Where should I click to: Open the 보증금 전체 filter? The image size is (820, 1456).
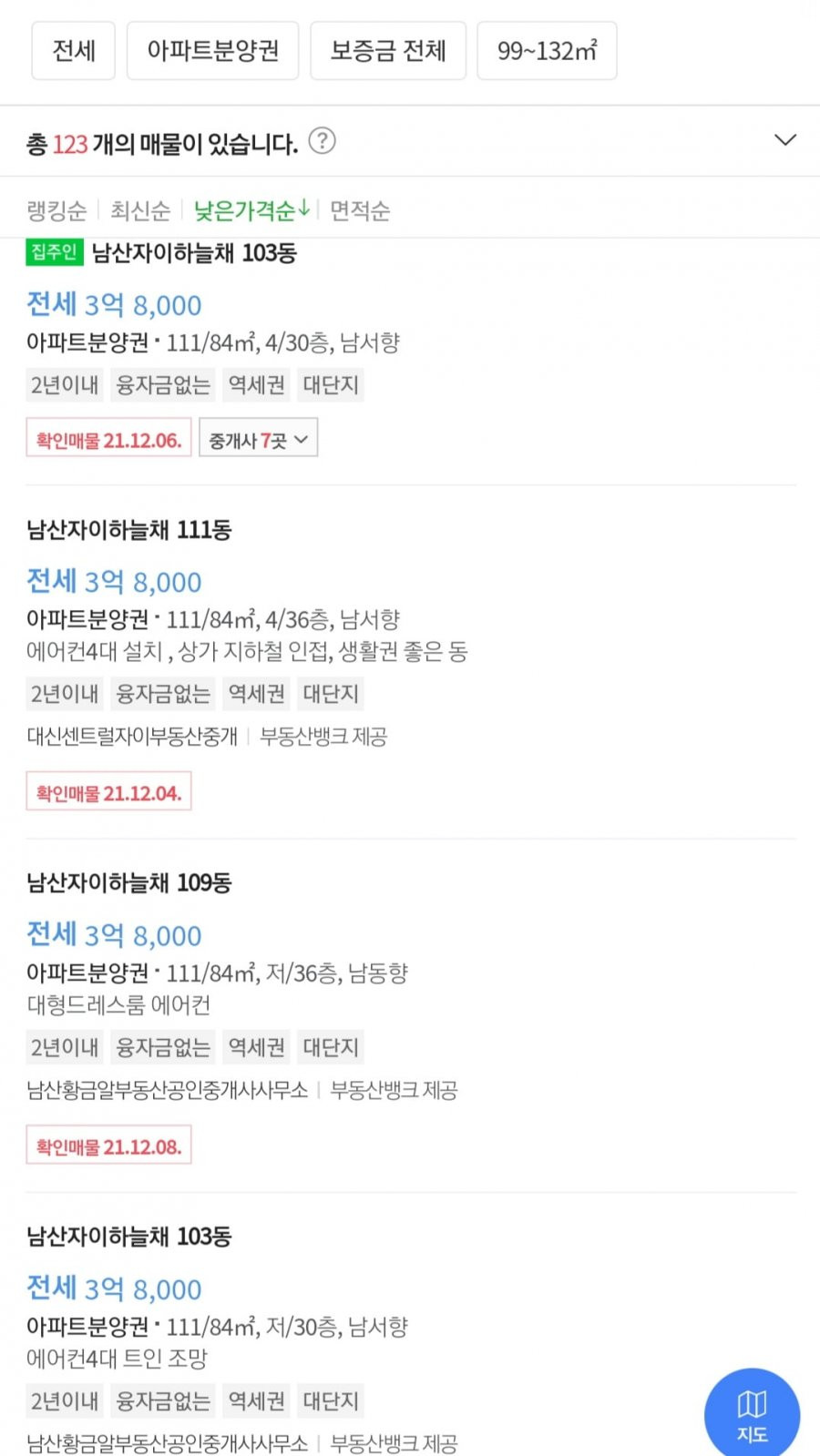388,51
